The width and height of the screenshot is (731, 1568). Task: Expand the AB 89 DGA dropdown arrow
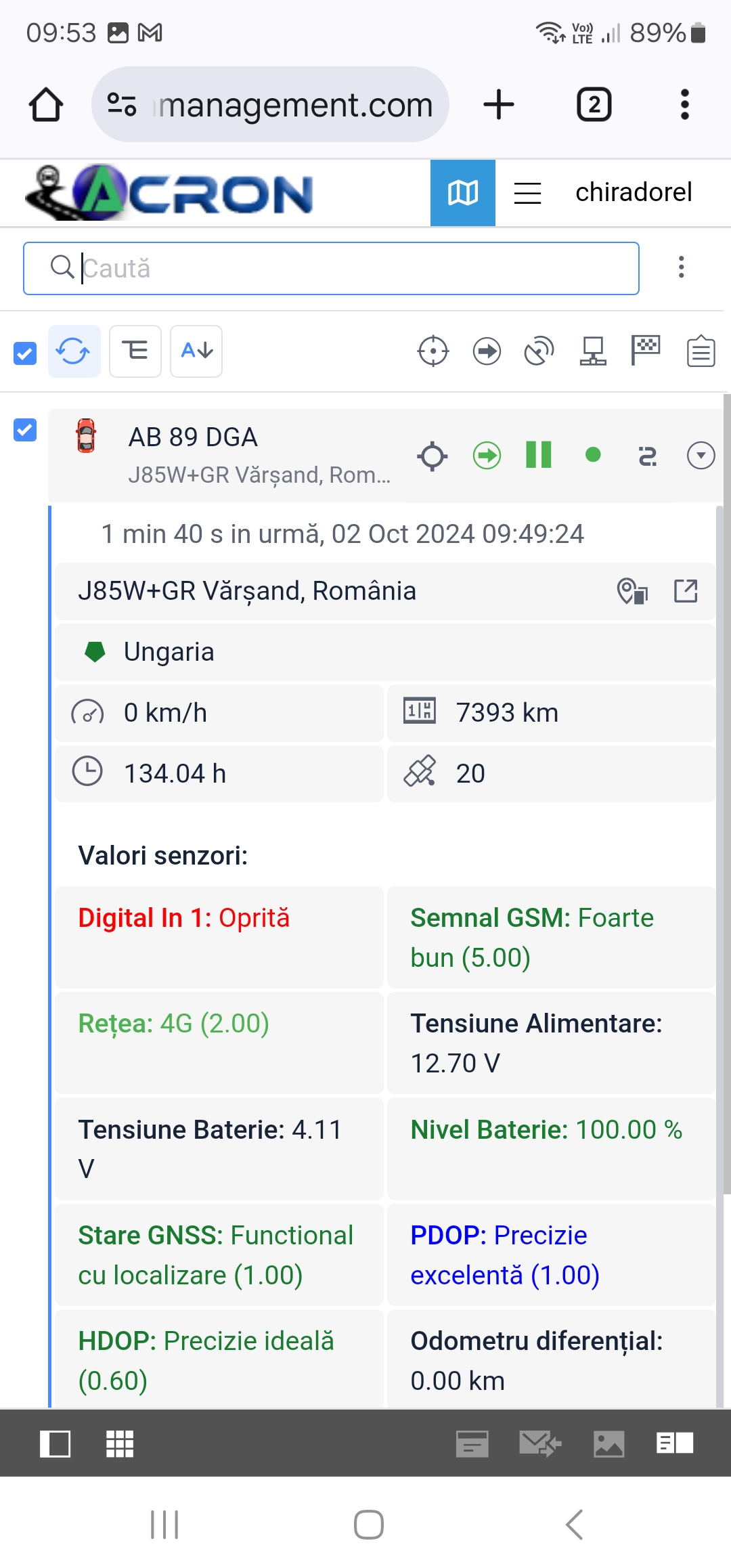tap(701, 456)
